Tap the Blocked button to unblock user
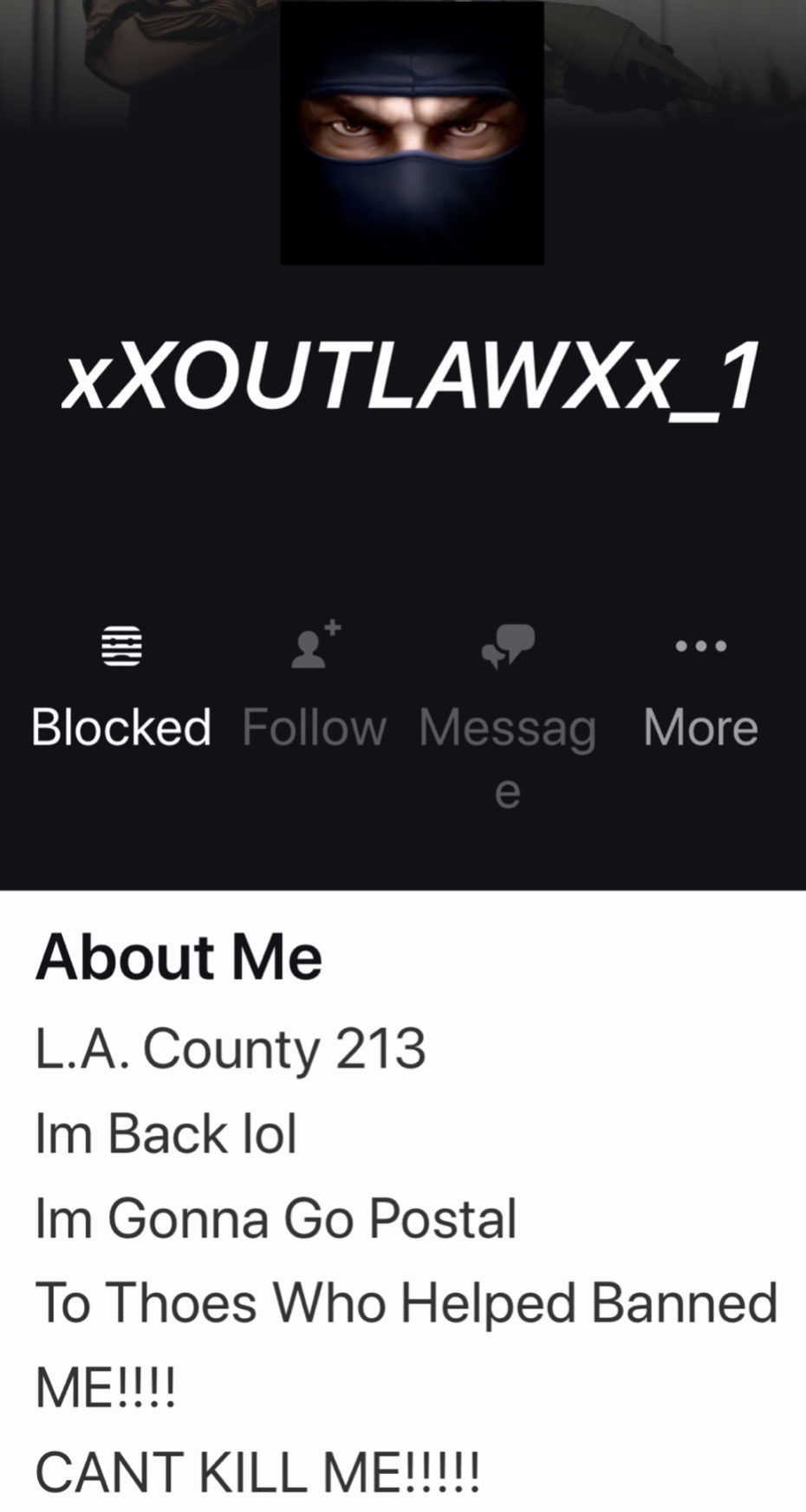The image size is (806, 1512). (121, 687)
